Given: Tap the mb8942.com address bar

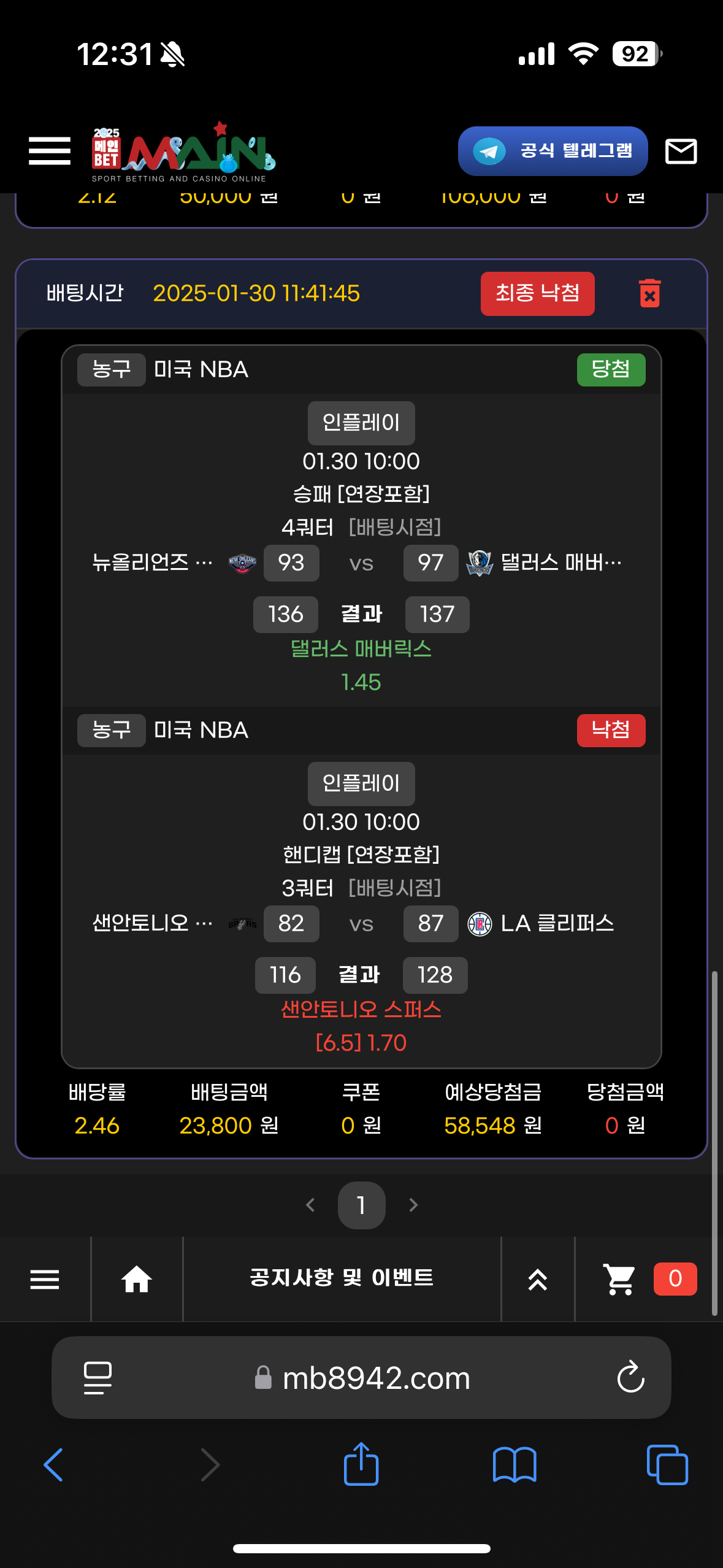Looking at the screenshot, I should pyautogui.click(x=375, y=1378).
